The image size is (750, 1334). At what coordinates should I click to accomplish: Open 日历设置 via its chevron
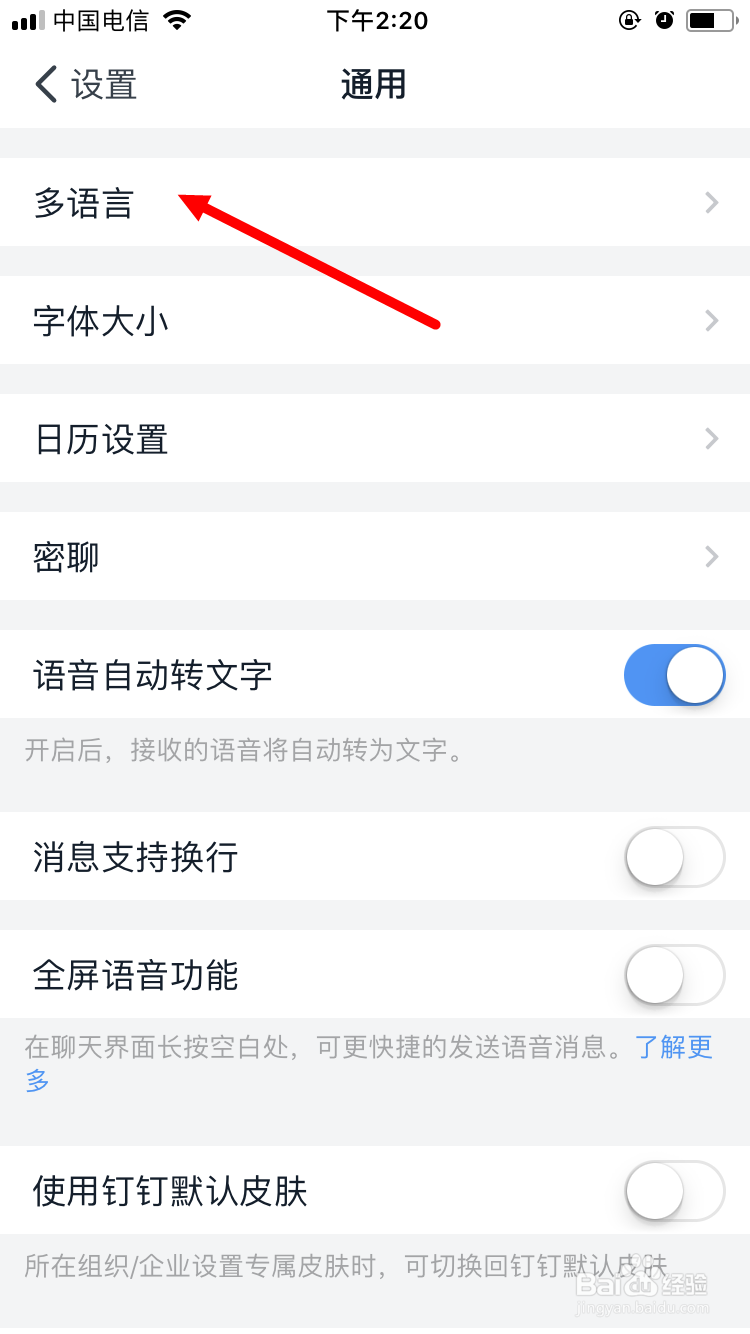(x=711, y=438)
